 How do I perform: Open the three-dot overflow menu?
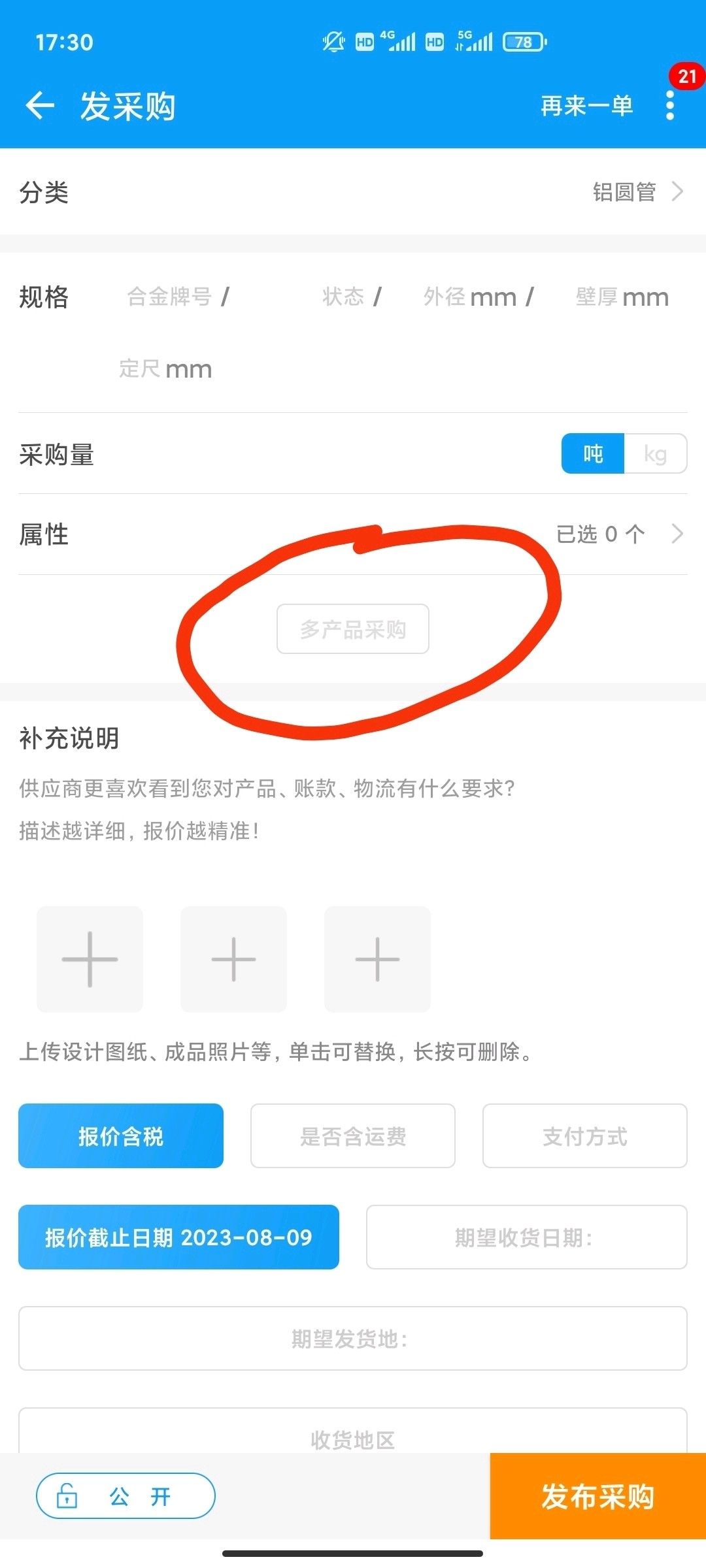(x=669, y=105)
